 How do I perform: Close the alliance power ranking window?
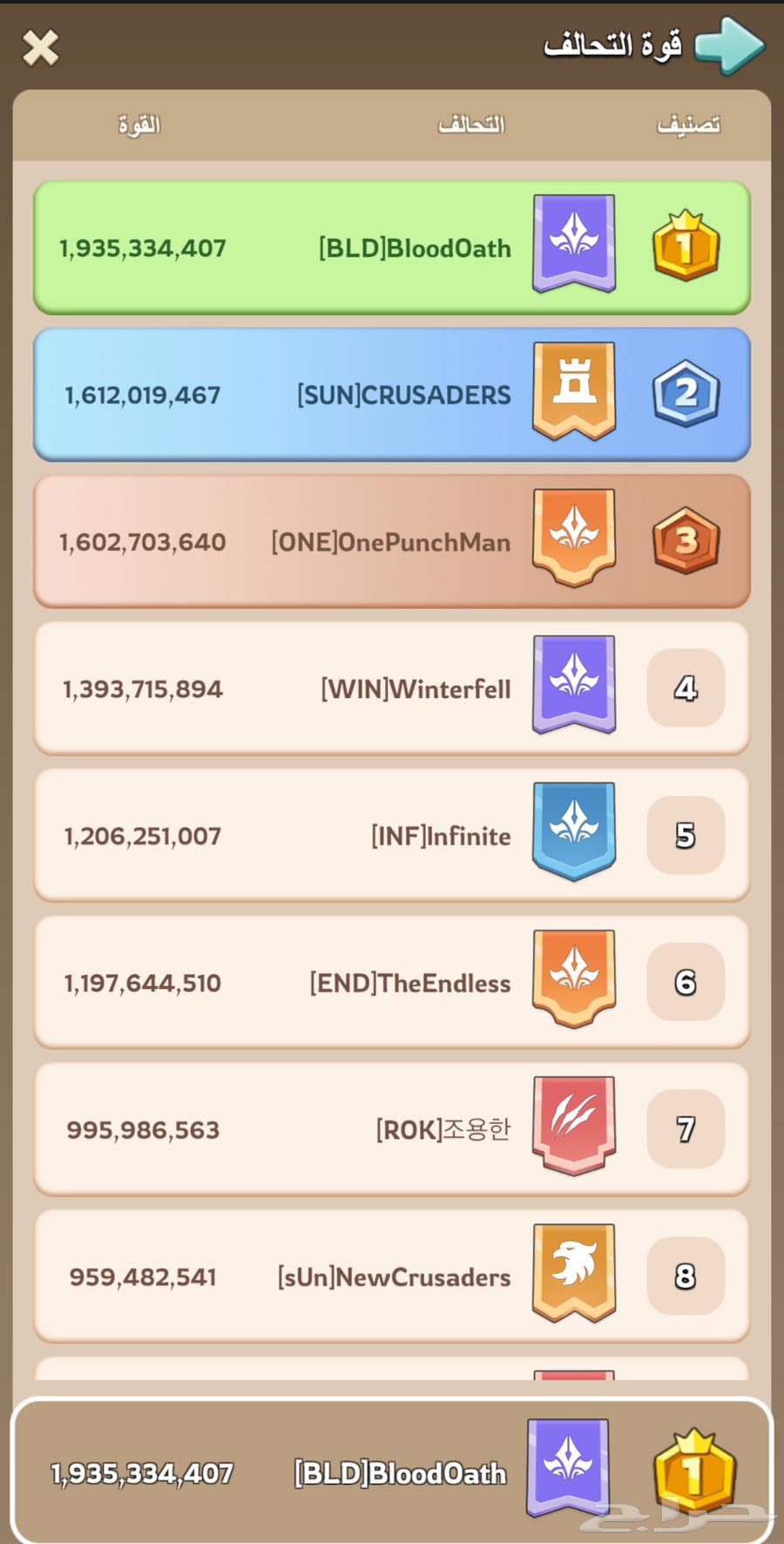(x=40, y=48)
